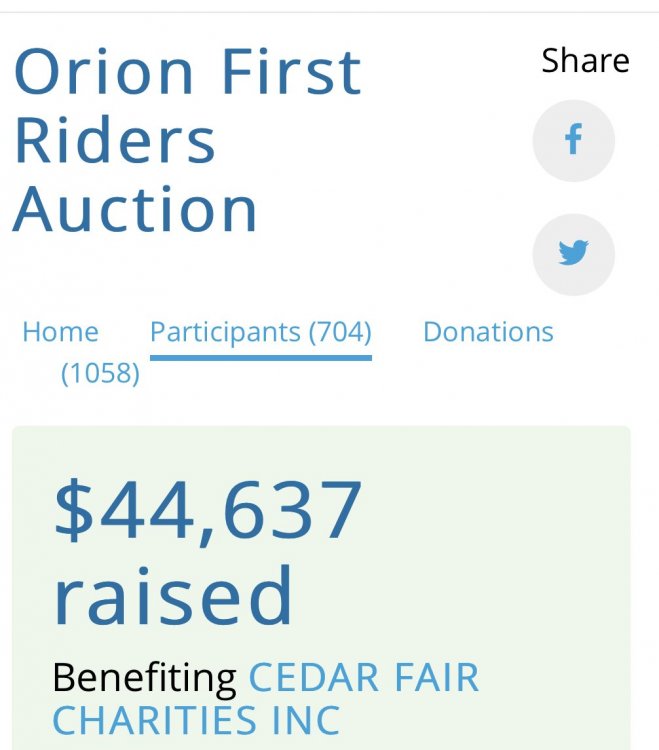Select the Participants (704) tab

coord(261,332)
